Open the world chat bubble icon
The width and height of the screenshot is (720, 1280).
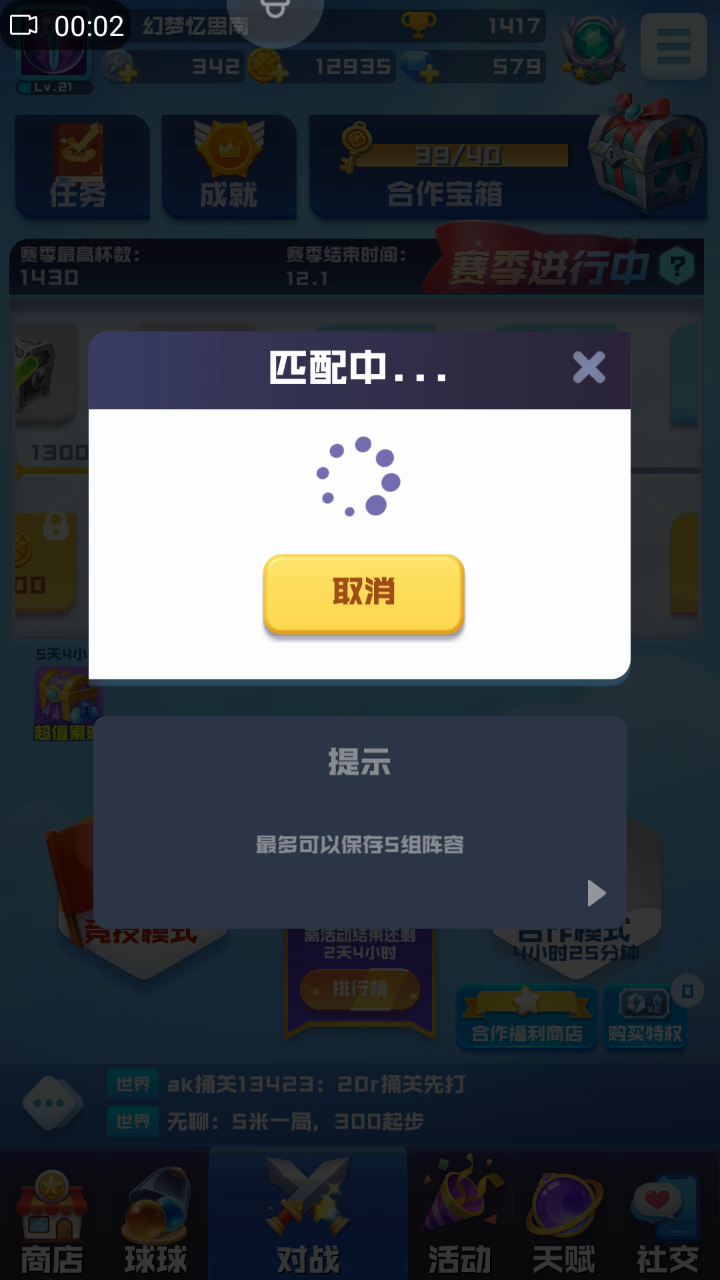click(x=52, y=1104)
